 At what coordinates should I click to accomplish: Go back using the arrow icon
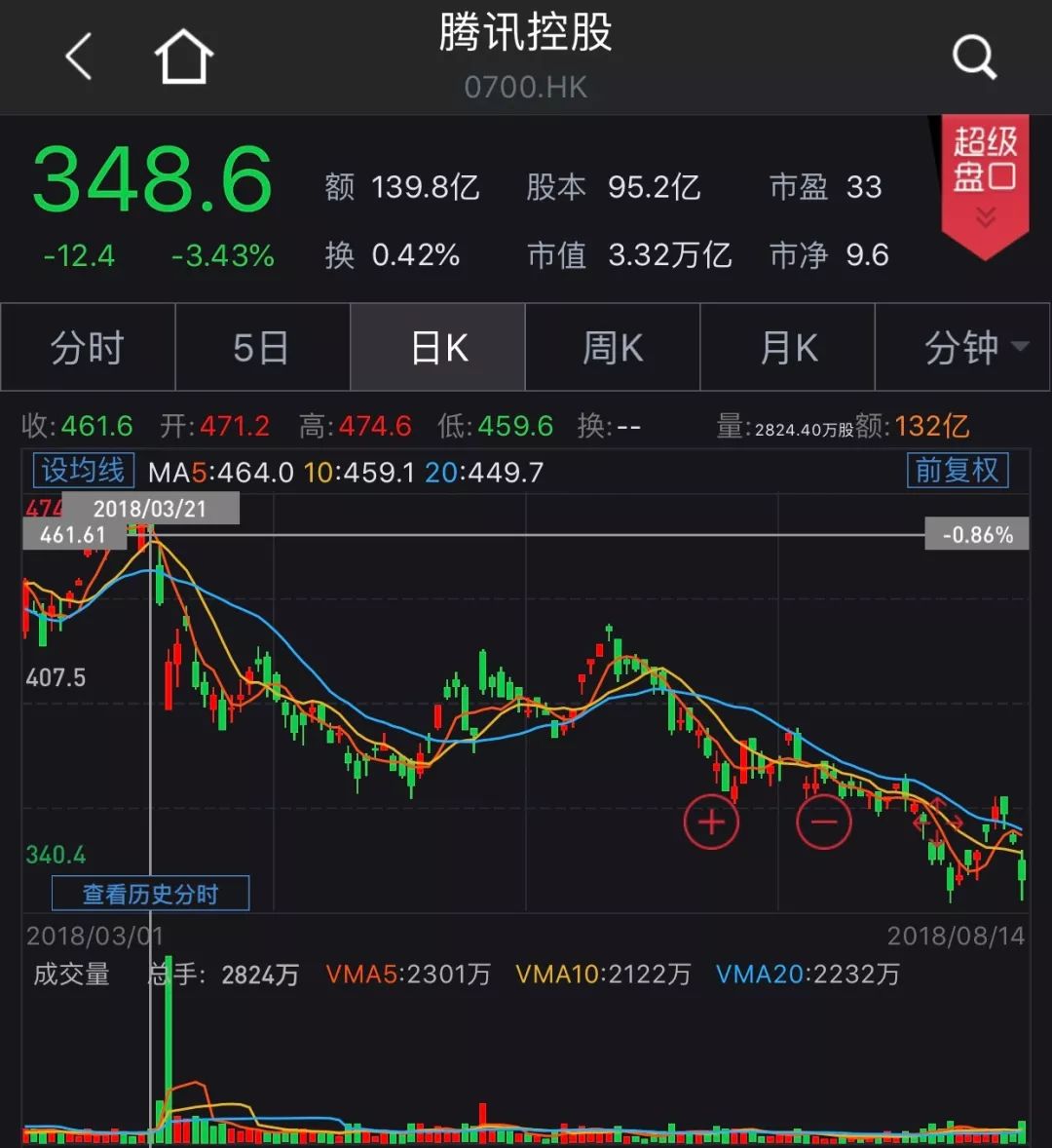click(x=79, y=57)
